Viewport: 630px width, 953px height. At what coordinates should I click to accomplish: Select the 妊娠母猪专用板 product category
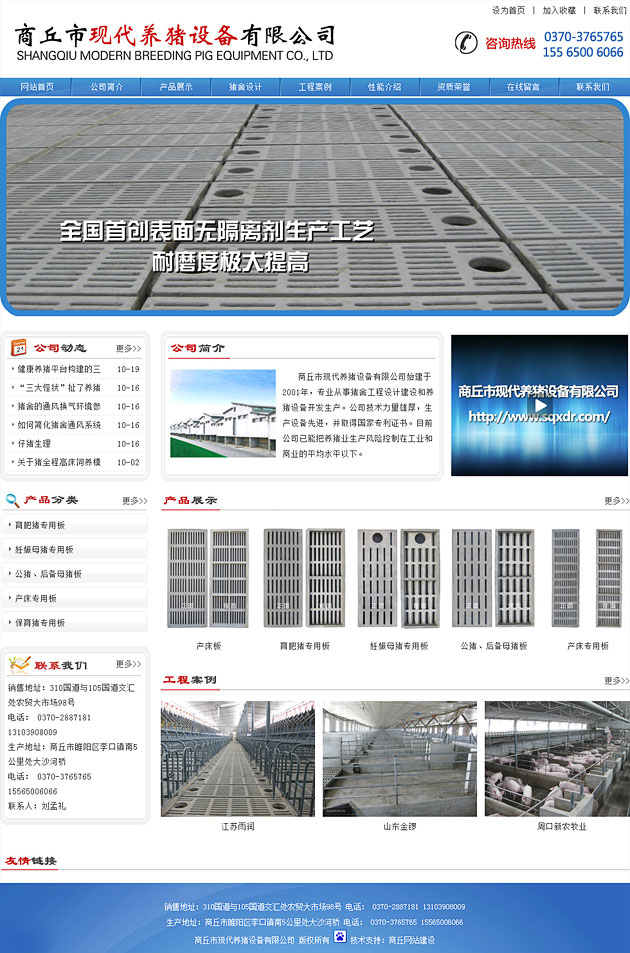point(44,549)
